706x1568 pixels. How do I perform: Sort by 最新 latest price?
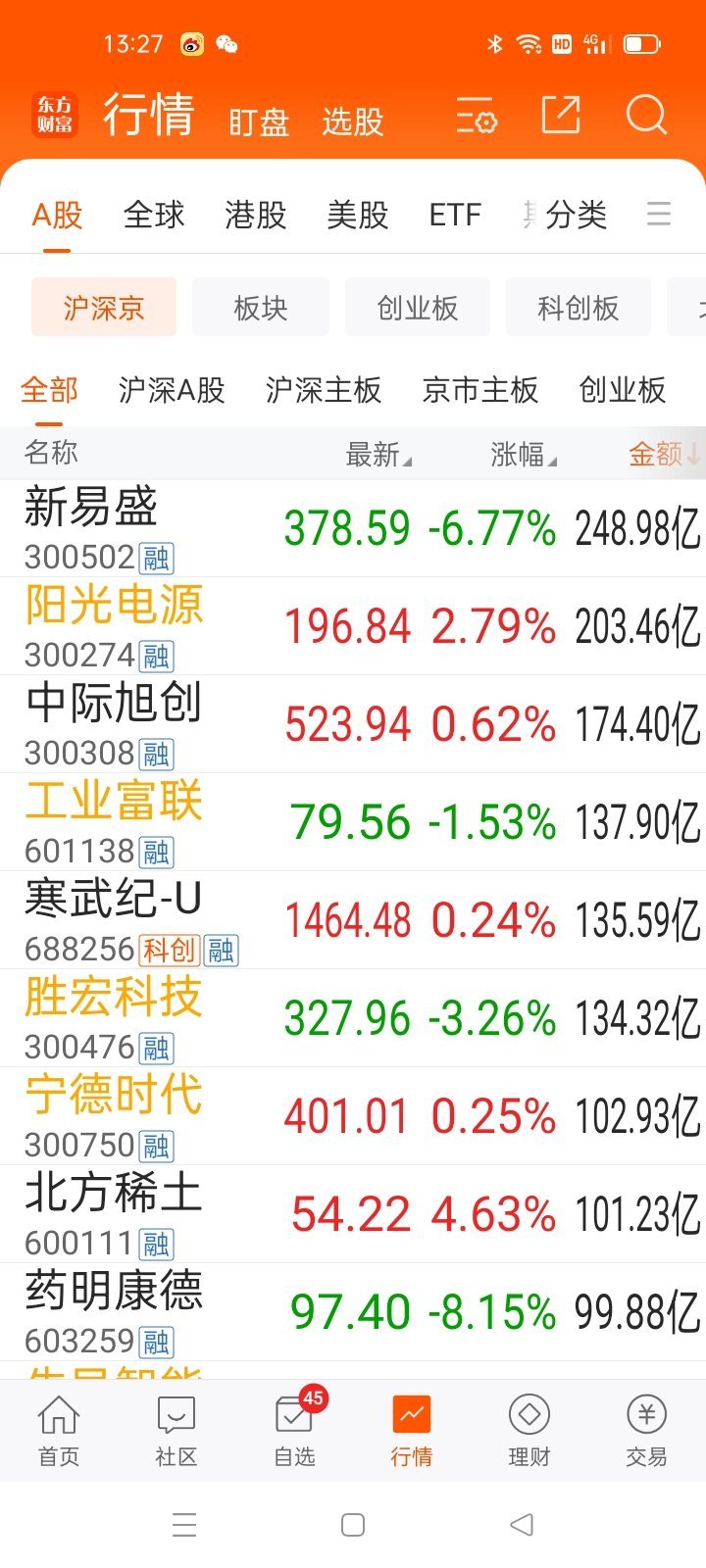(373, 454)
